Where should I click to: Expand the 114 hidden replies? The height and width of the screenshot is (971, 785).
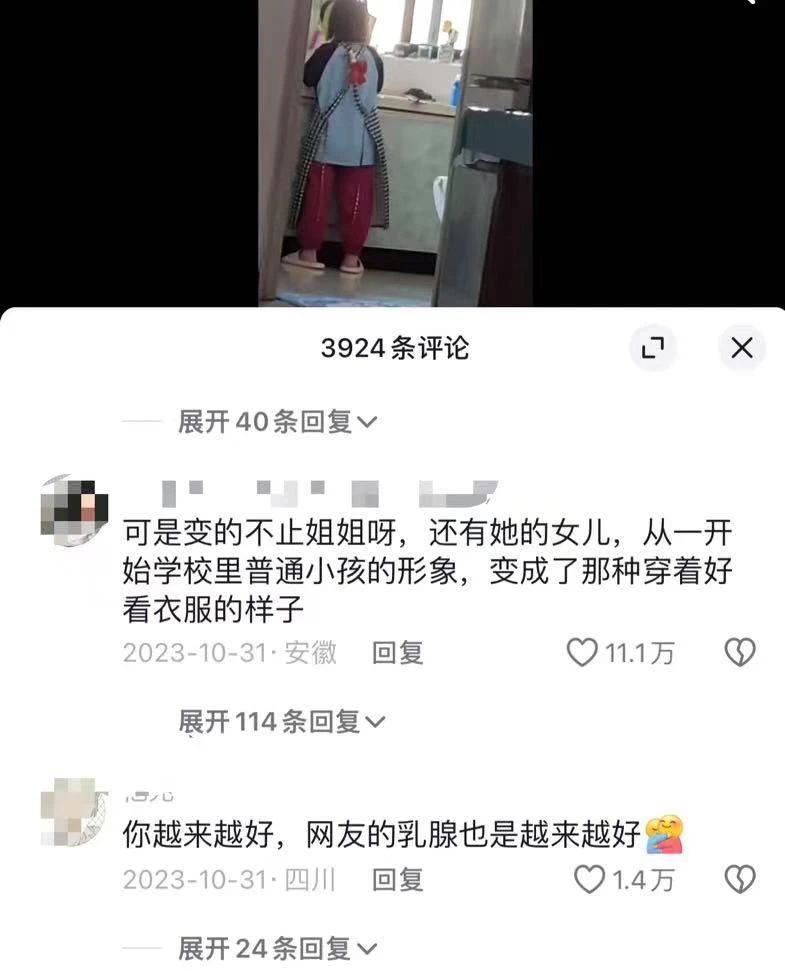(x=281, y=721)
